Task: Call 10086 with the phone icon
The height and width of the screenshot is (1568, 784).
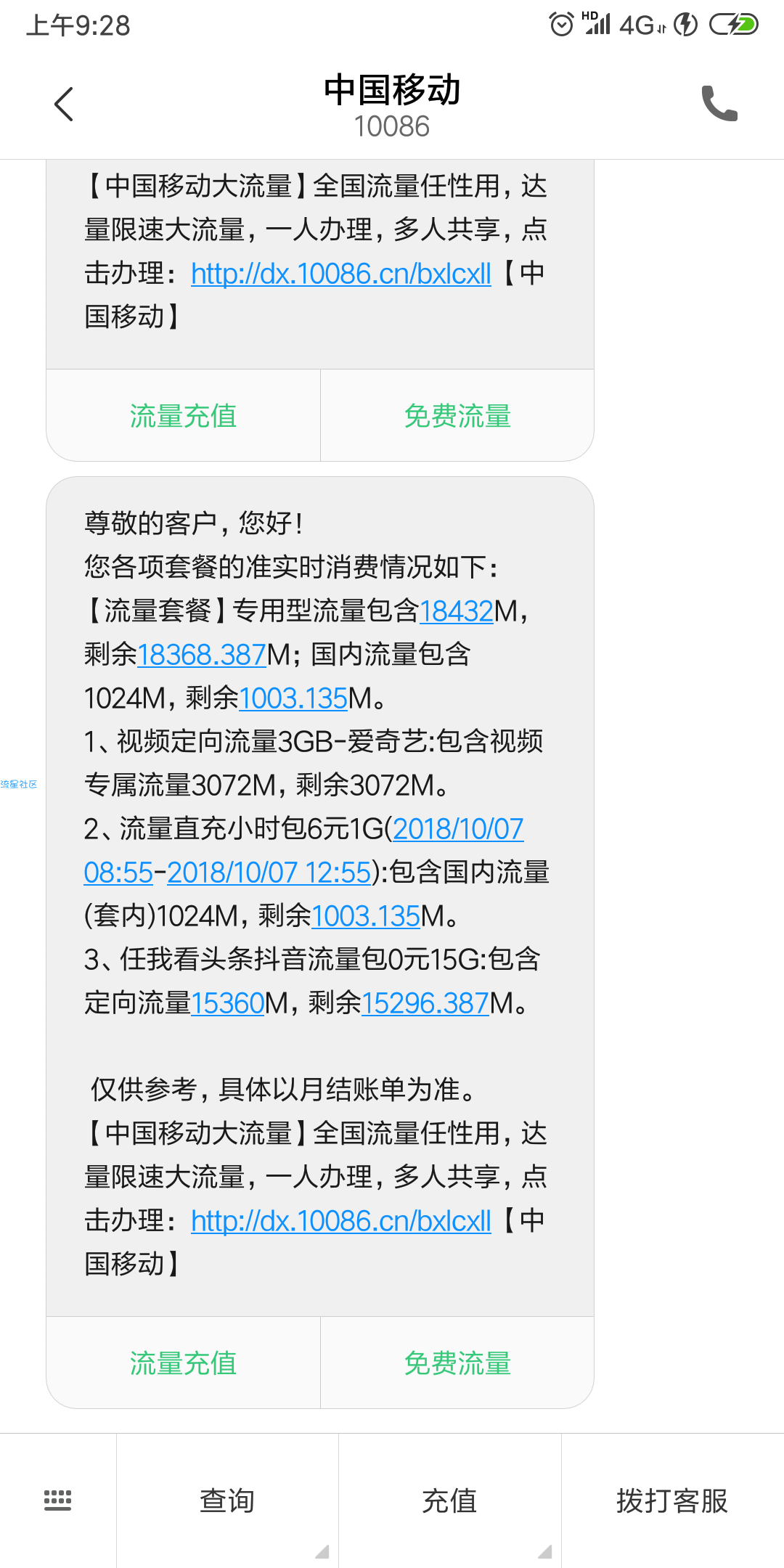Action: pyautogui.click(x=719, y=103)
